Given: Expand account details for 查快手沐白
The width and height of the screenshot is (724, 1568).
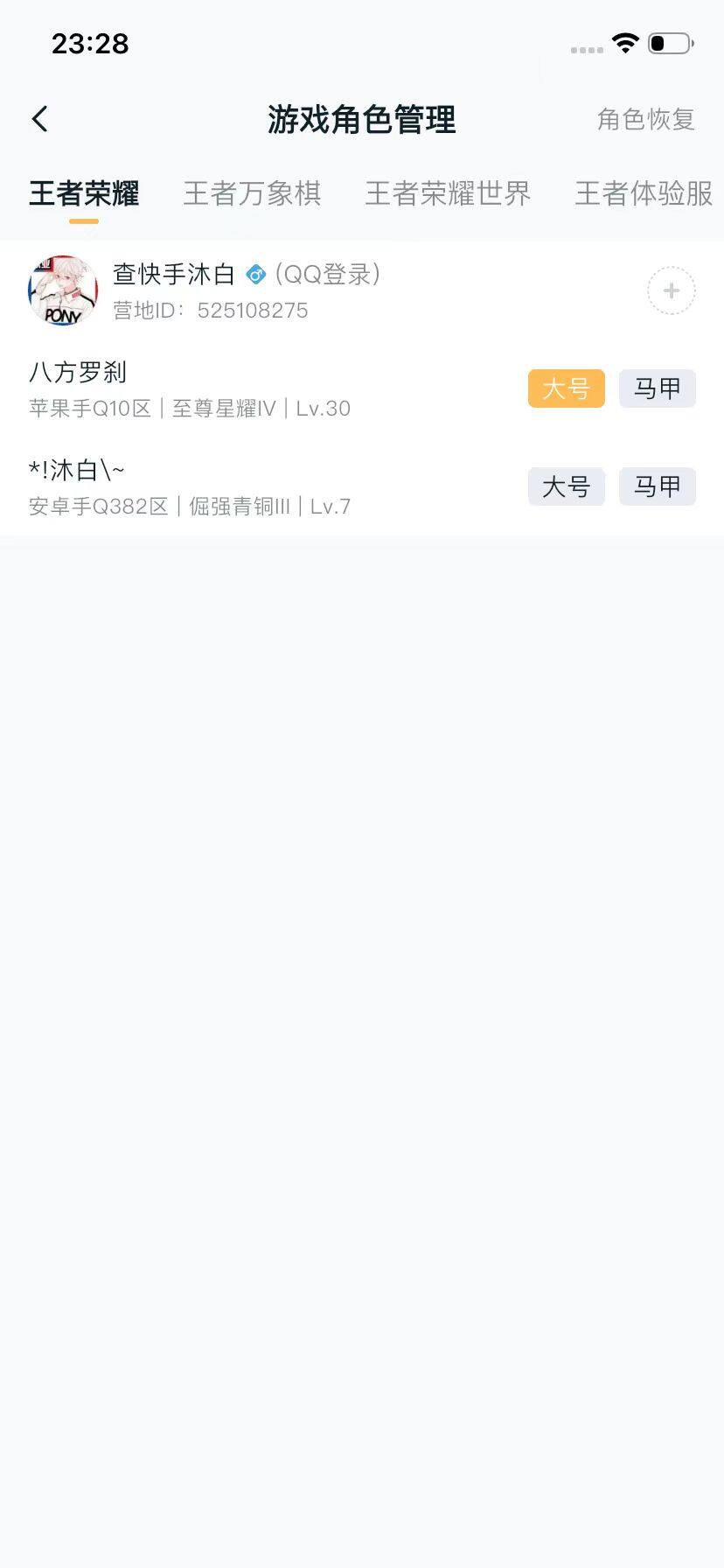Looking at the screenshot, I should coord(175,274).
